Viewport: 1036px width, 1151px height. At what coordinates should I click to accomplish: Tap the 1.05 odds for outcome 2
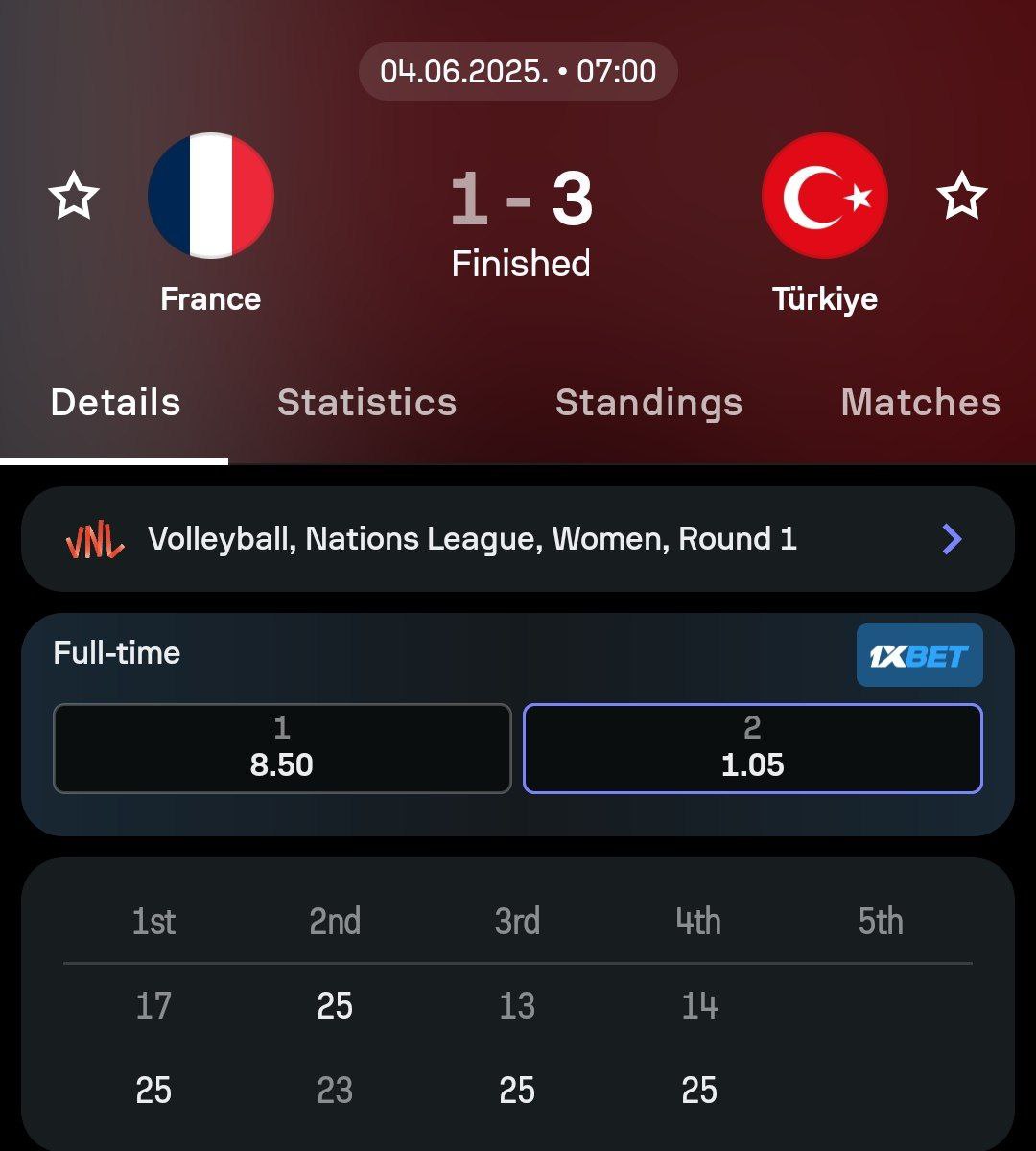752,748
